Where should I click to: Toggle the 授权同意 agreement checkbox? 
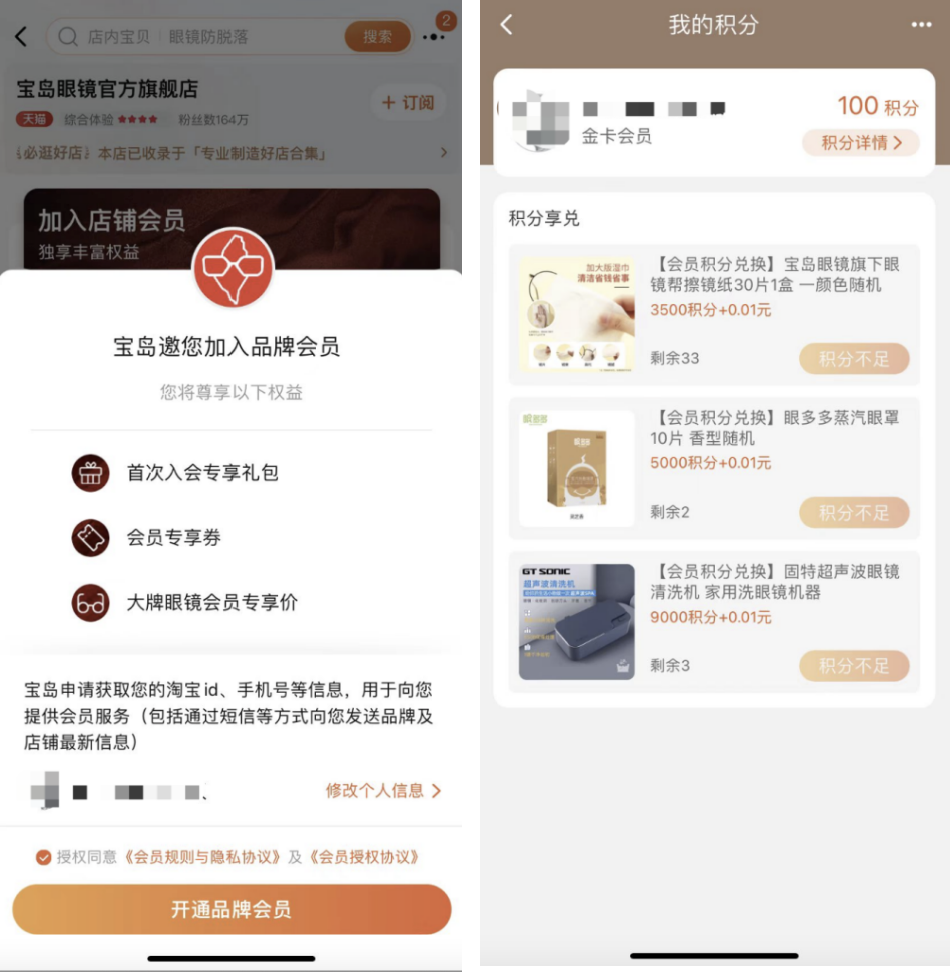[x=43, y=857]
